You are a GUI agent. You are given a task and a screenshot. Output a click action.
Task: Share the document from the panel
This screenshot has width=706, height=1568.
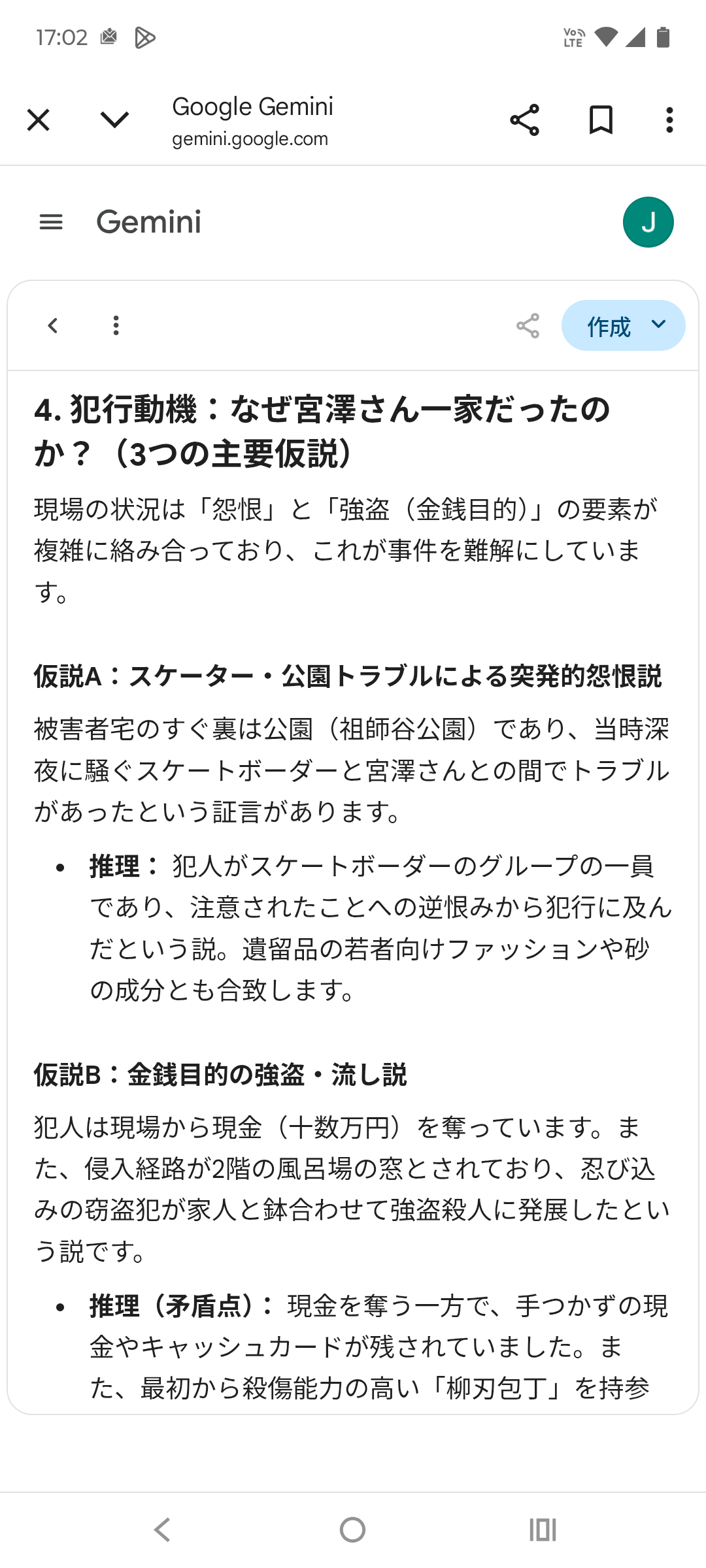click(x=528, y=325)
